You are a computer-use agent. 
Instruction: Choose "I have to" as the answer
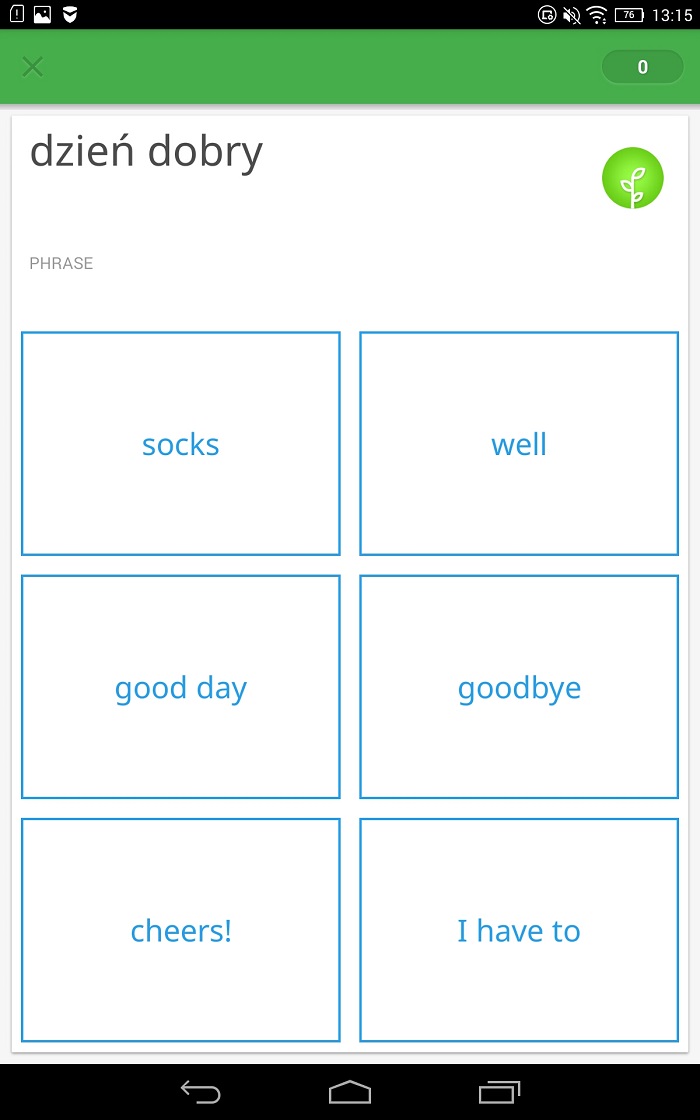tap(519, 930)
